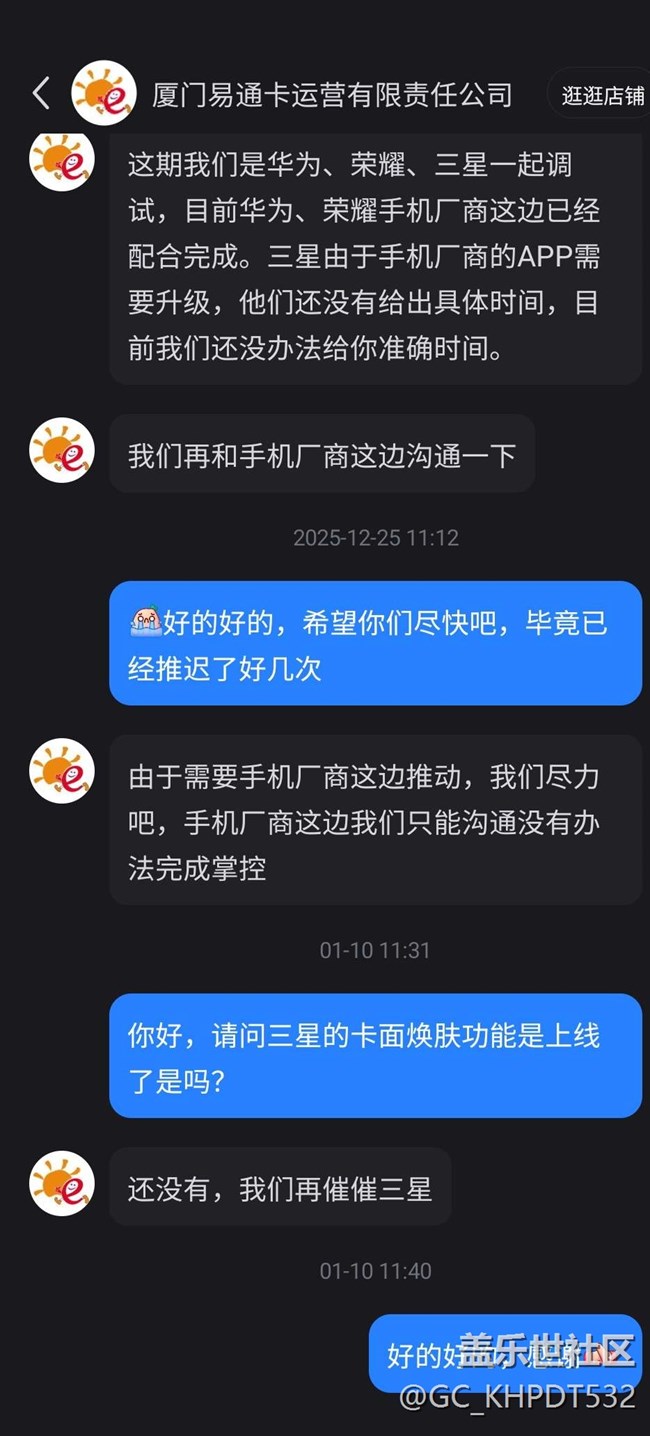
Task: Go back from the 厦门易通卡 chat
Action: [x=41, y=94]
